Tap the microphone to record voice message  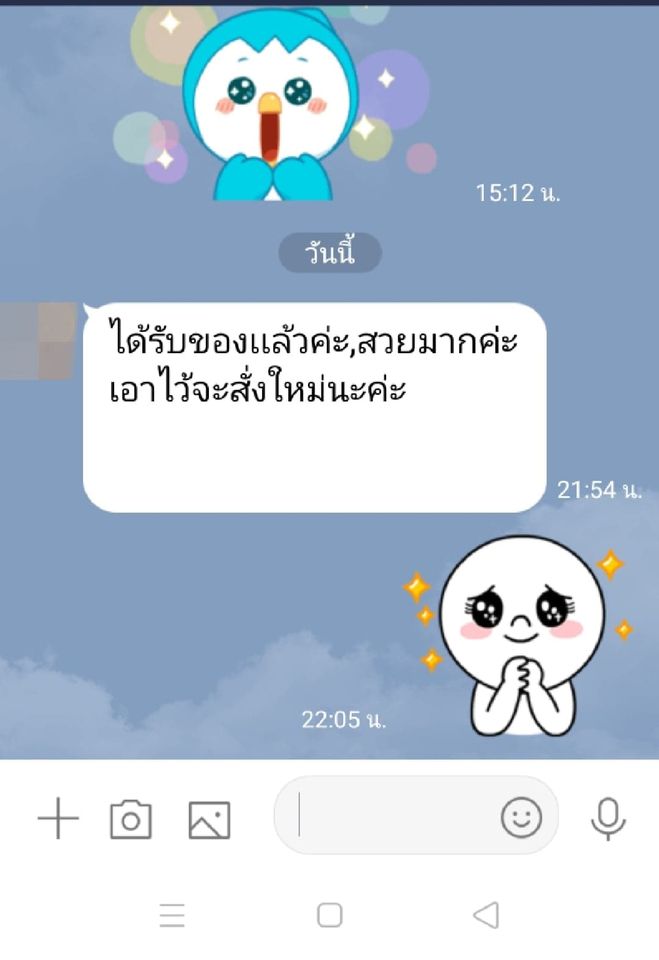tap(607, 819)
